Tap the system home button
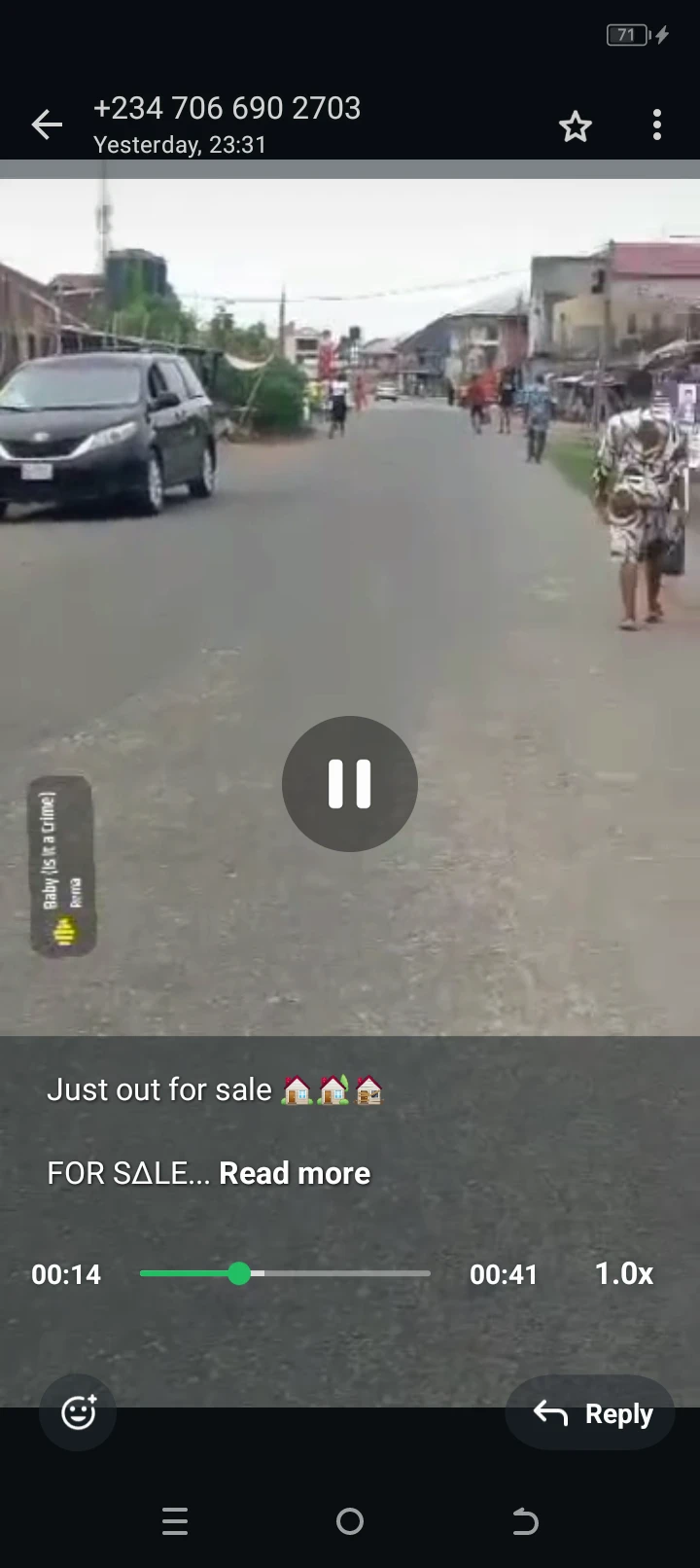The height and width of the screenshot is (1568, 700). [x=350, y=1521]
